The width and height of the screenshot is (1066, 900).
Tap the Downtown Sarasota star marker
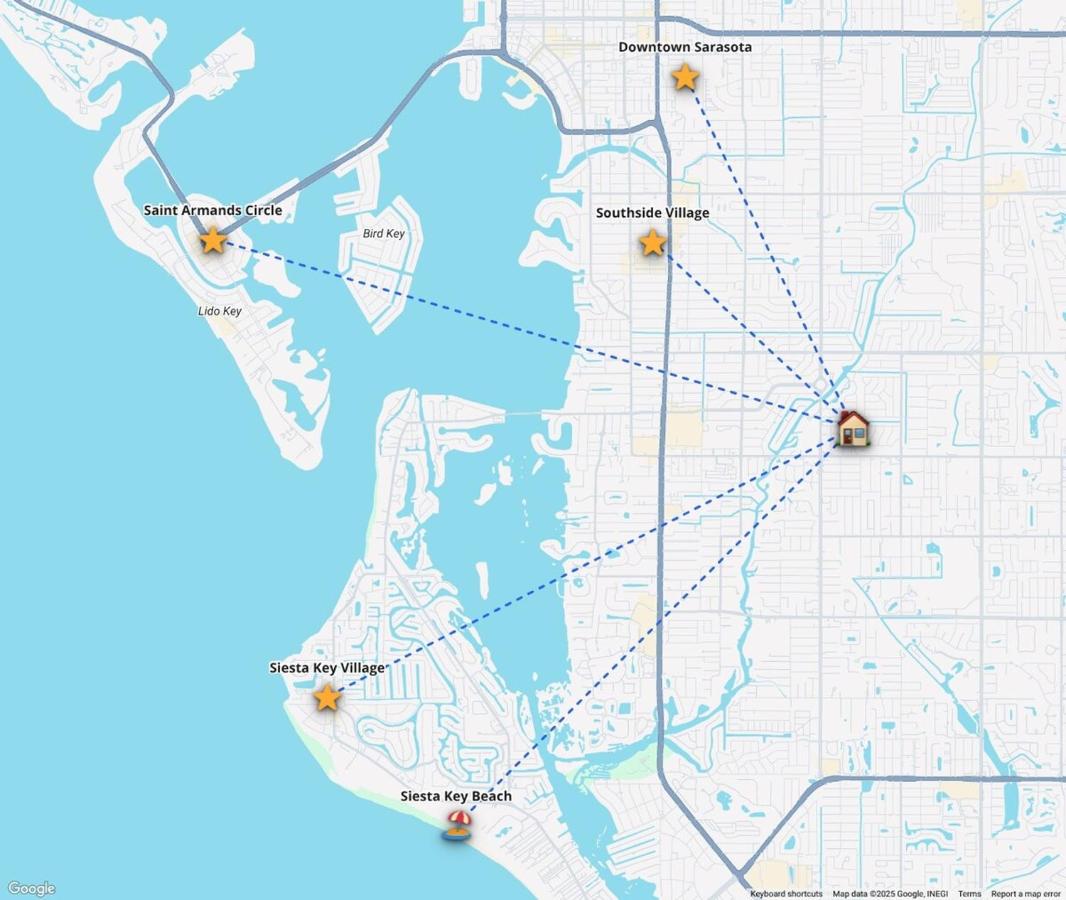click(x=685, y=77)
